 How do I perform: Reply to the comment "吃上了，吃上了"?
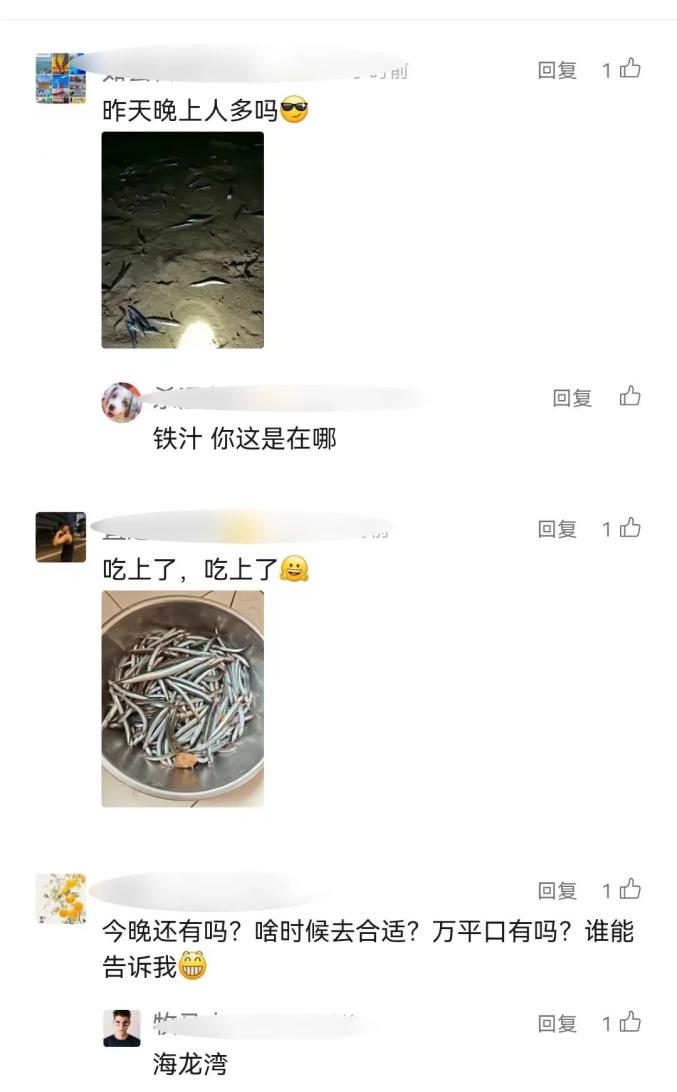tap(557, 529)
